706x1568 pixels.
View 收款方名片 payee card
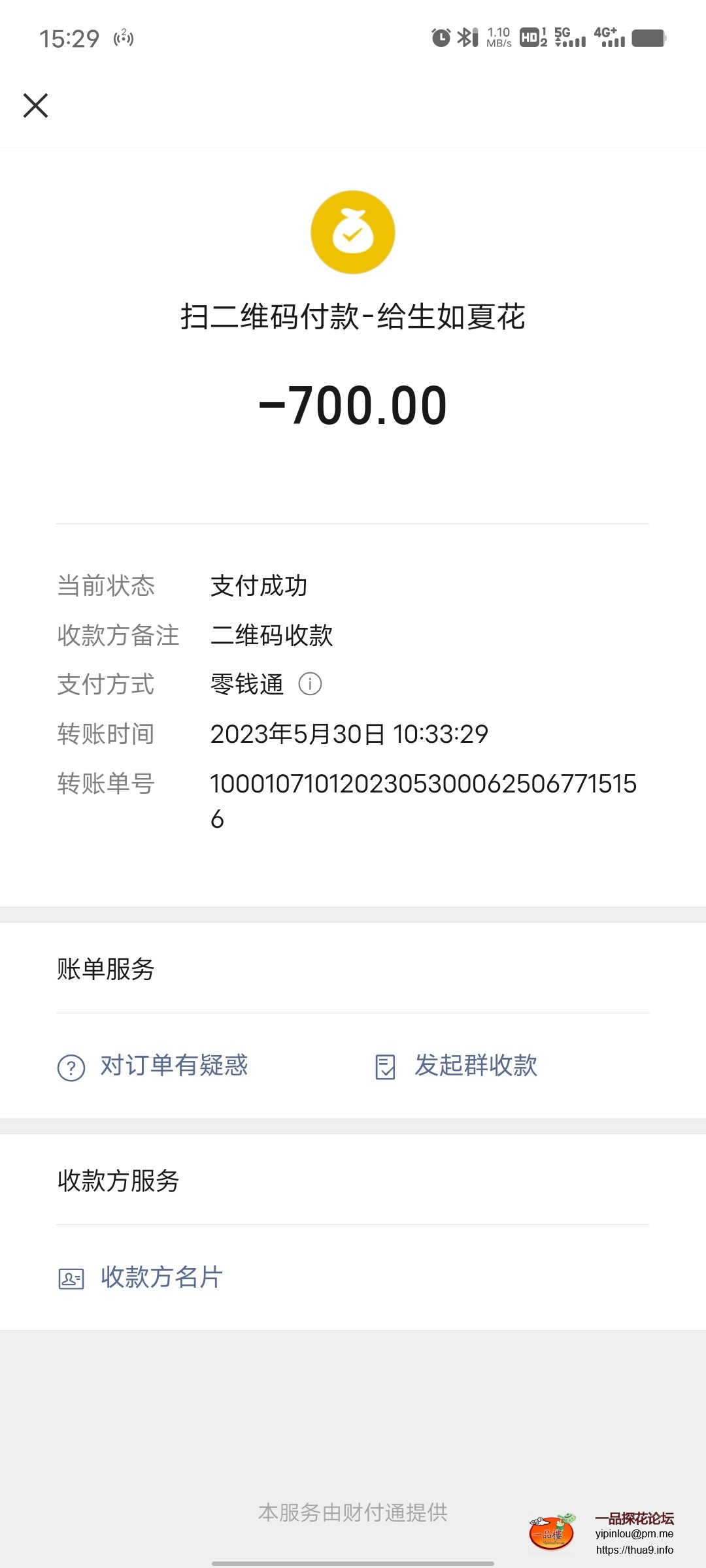141,1278
